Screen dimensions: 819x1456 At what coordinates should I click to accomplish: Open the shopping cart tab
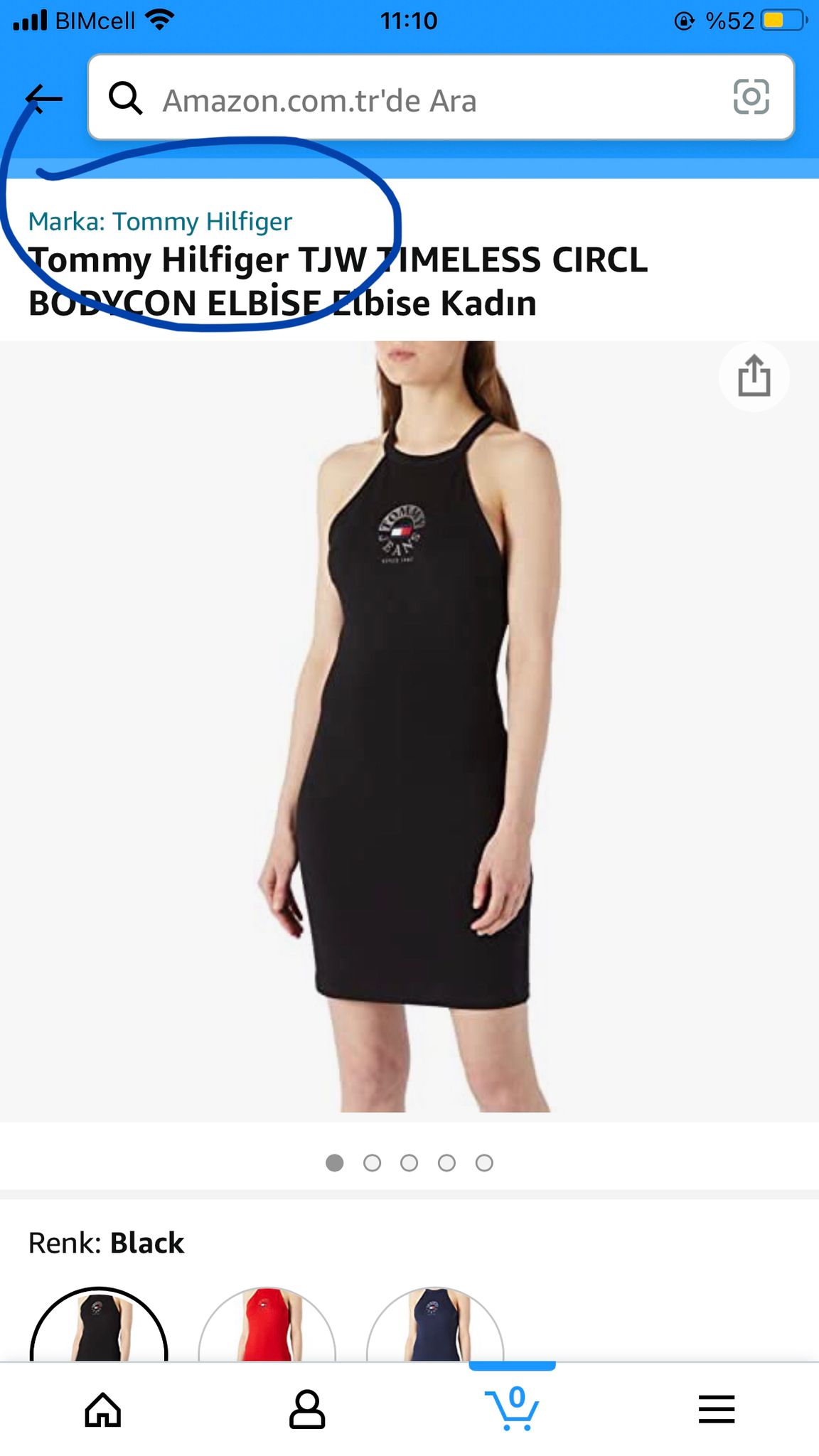pos(512,1408)
